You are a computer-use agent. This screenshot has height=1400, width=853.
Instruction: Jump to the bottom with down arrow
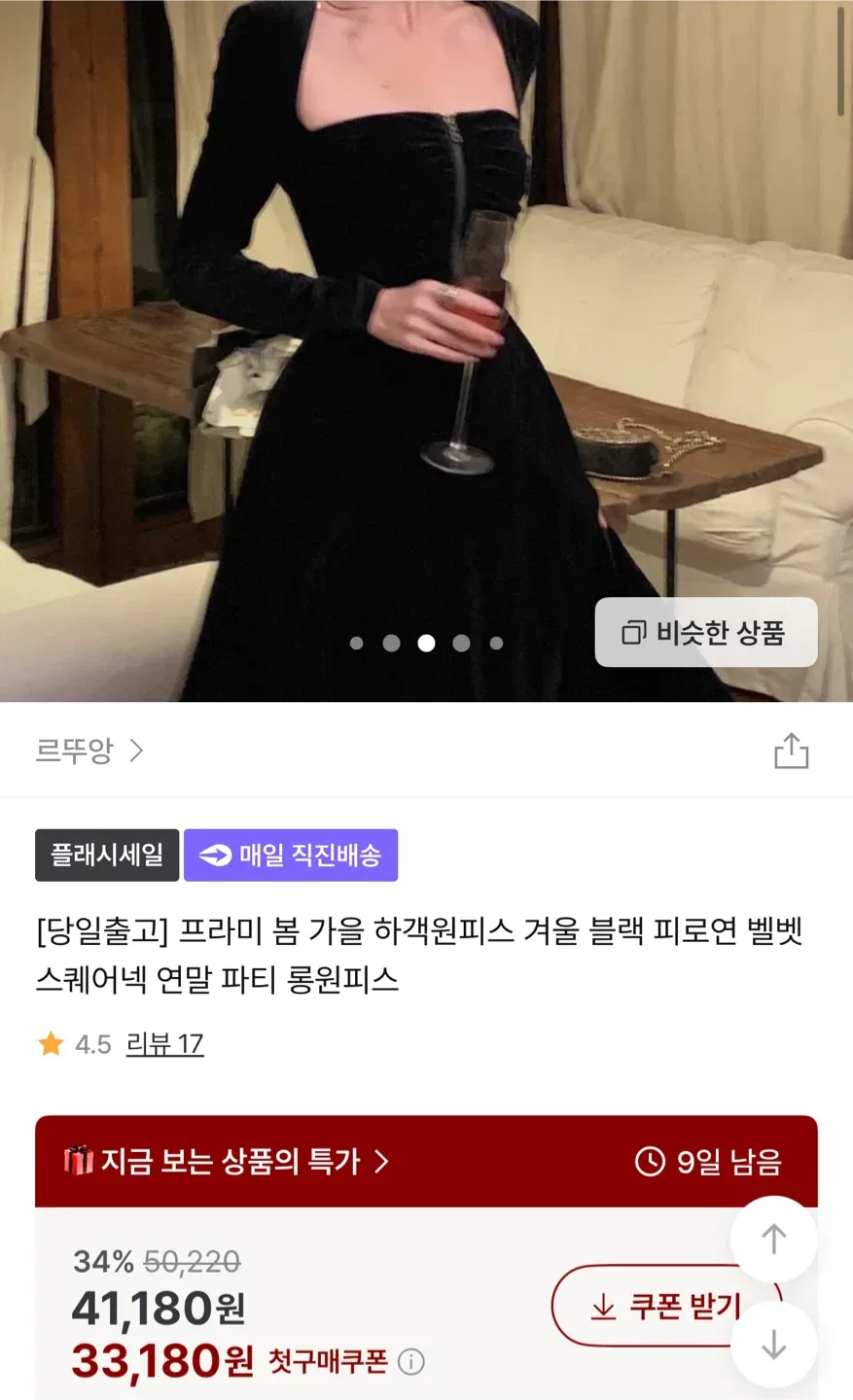coord(773,1345)
